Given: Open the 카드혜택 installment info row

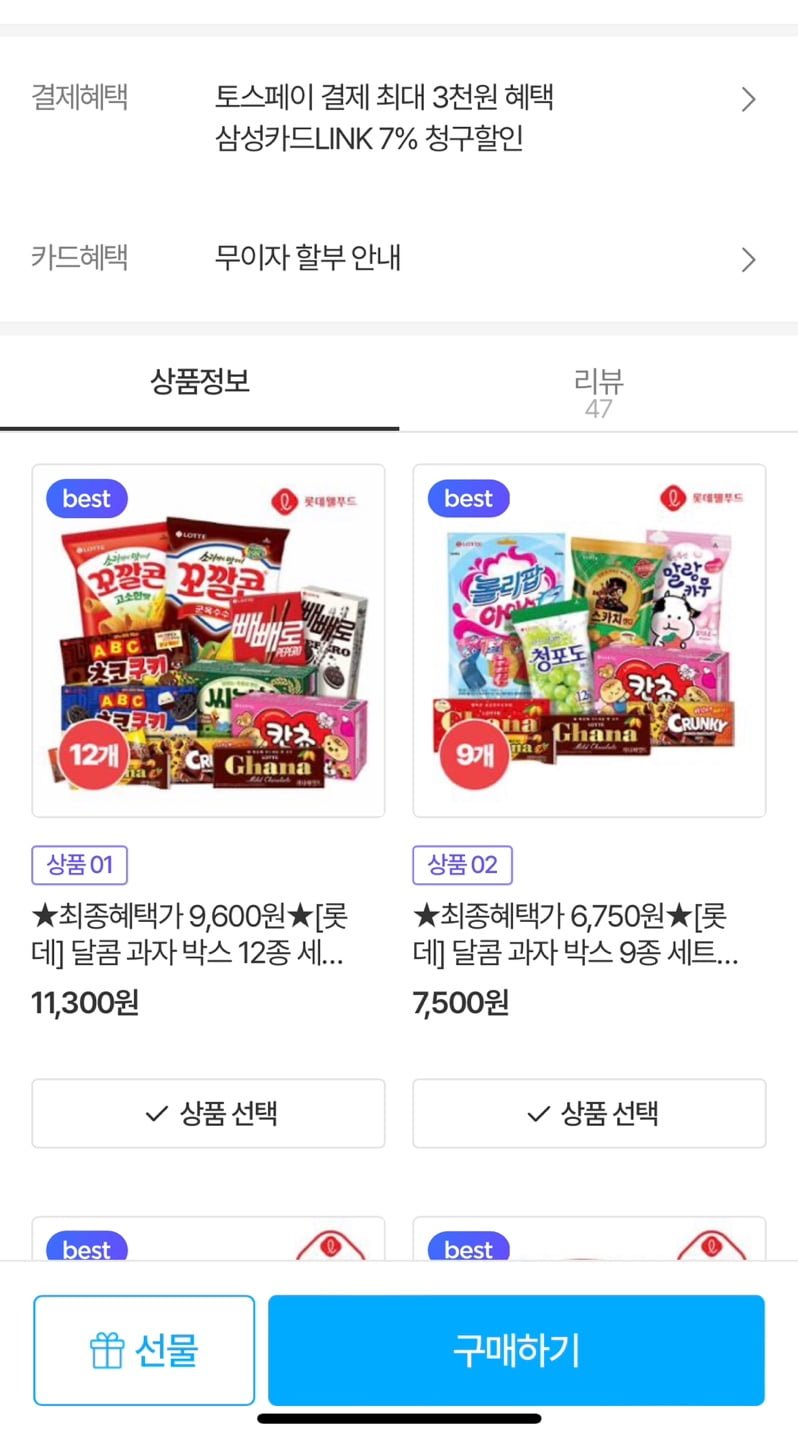Looking at the screenshot, I should pos(747,260).
